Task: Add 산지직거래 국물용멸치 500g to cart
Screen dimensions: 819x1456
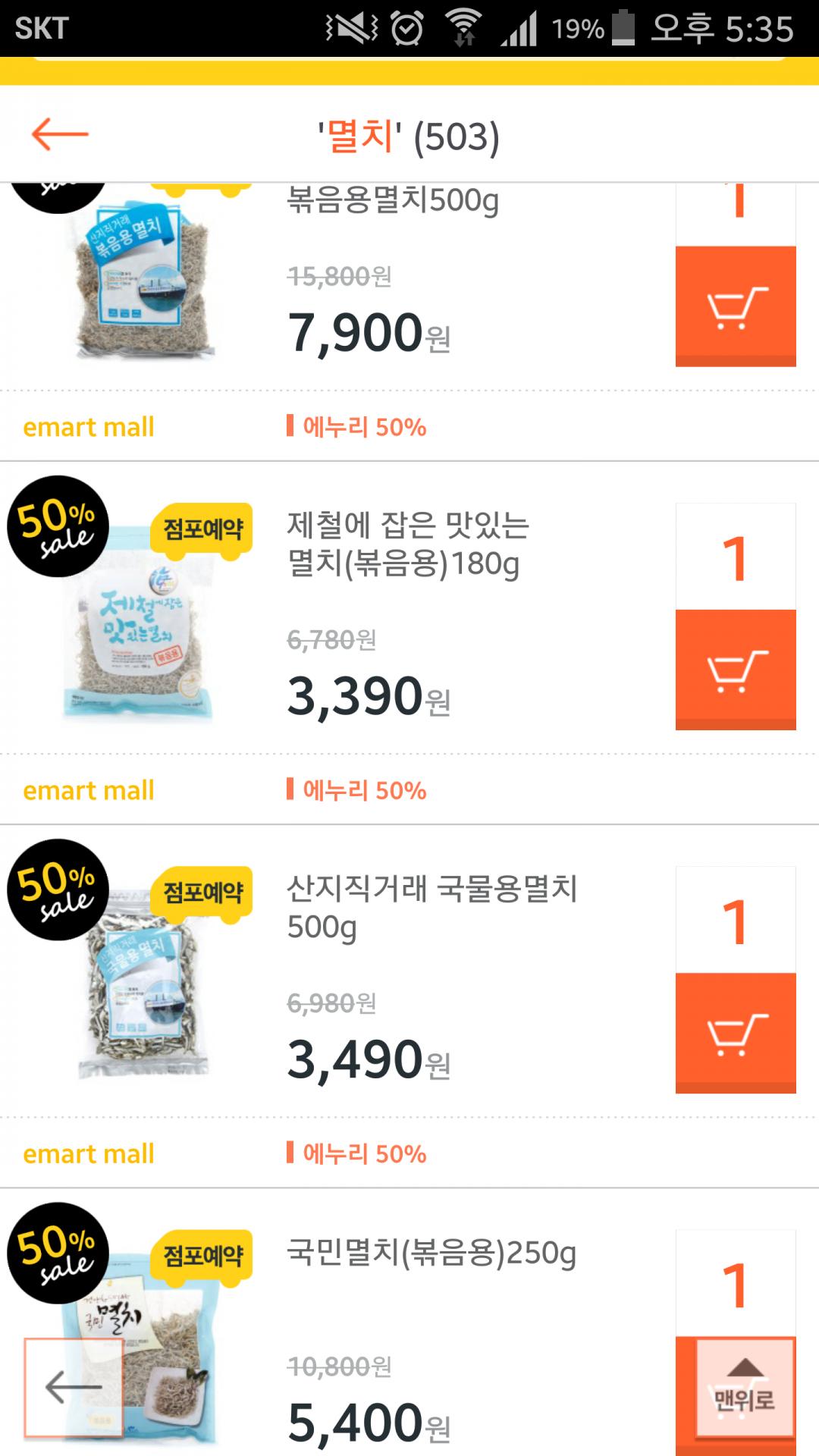Action: coord(735,1033)
